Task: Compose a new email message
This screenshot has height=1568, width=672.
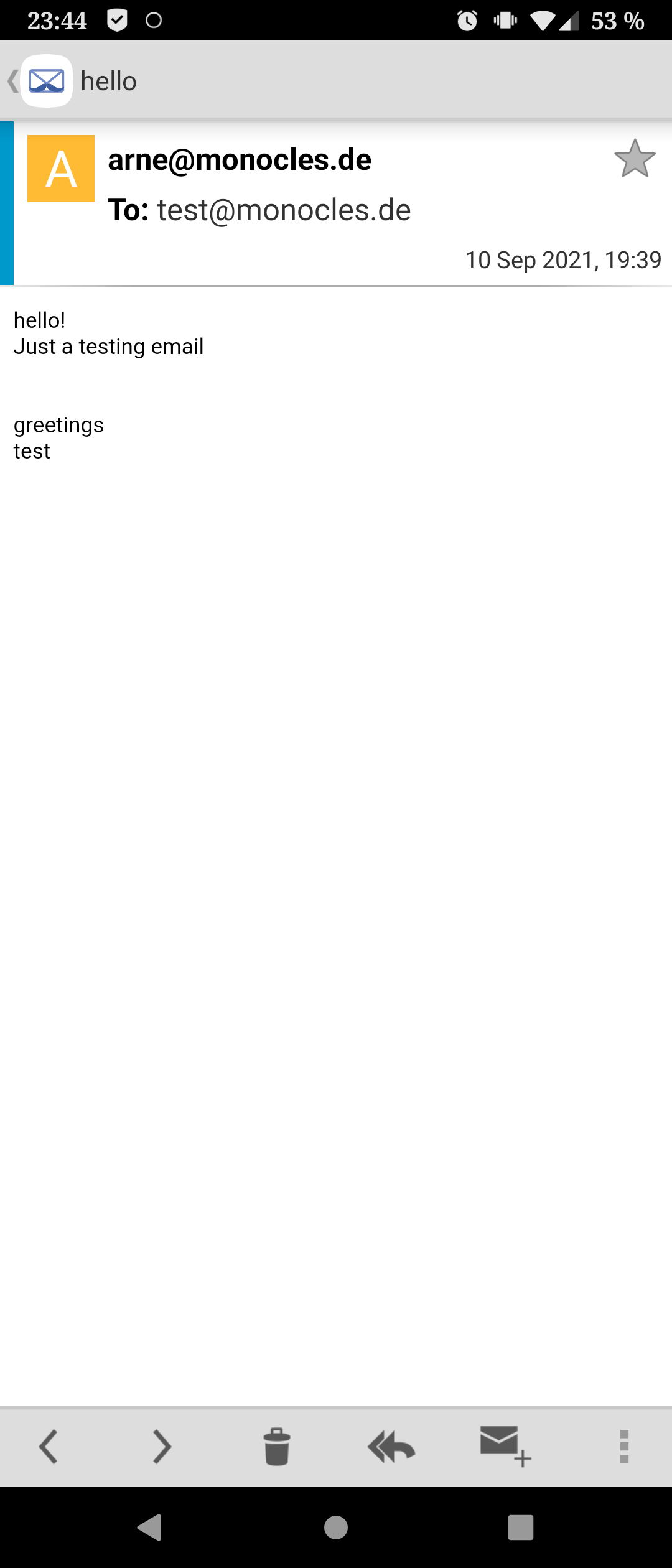Action: click(x=505, y=1445)
